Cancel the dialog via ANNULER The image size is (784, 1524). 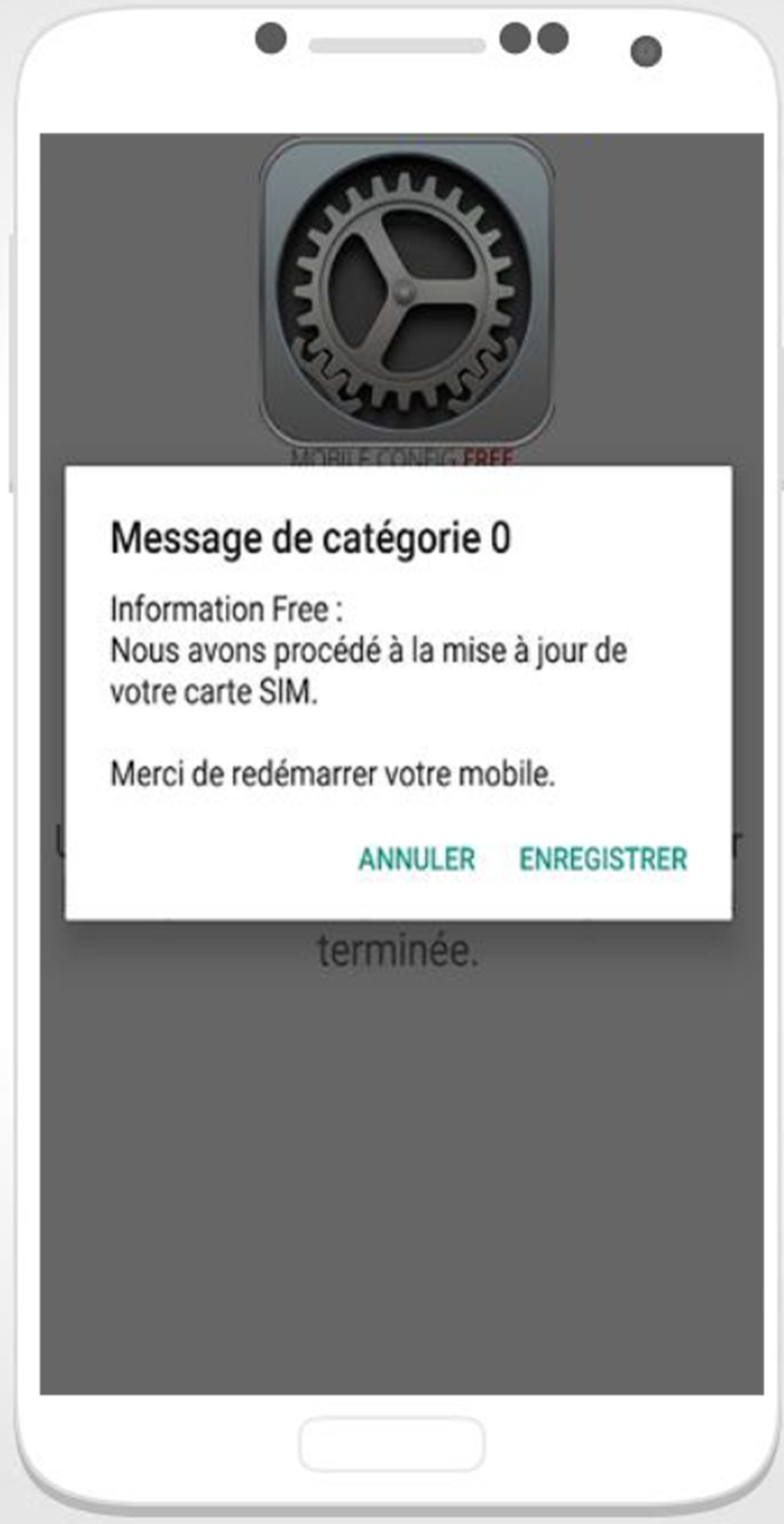click(416, 857)
